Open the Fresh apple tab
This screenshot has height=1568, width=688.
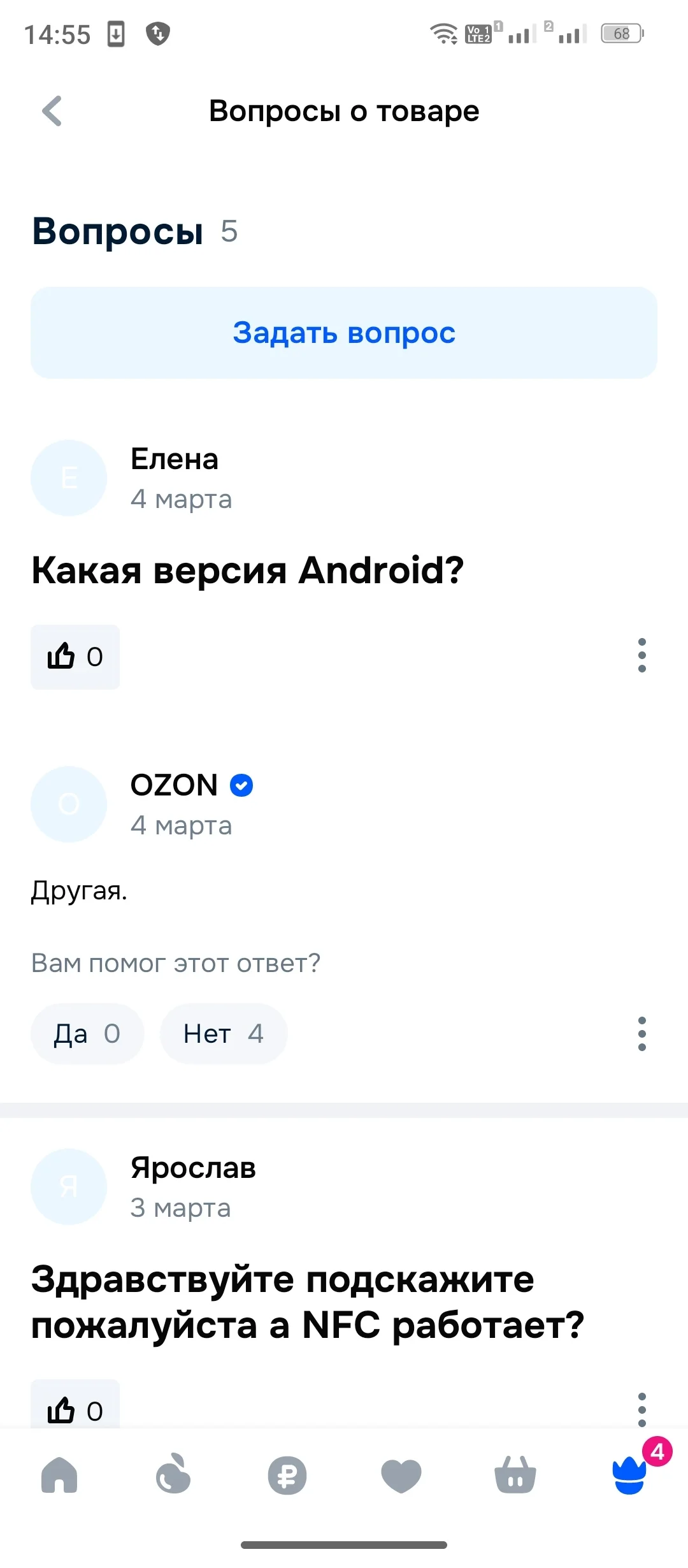tap(173, 1476)
